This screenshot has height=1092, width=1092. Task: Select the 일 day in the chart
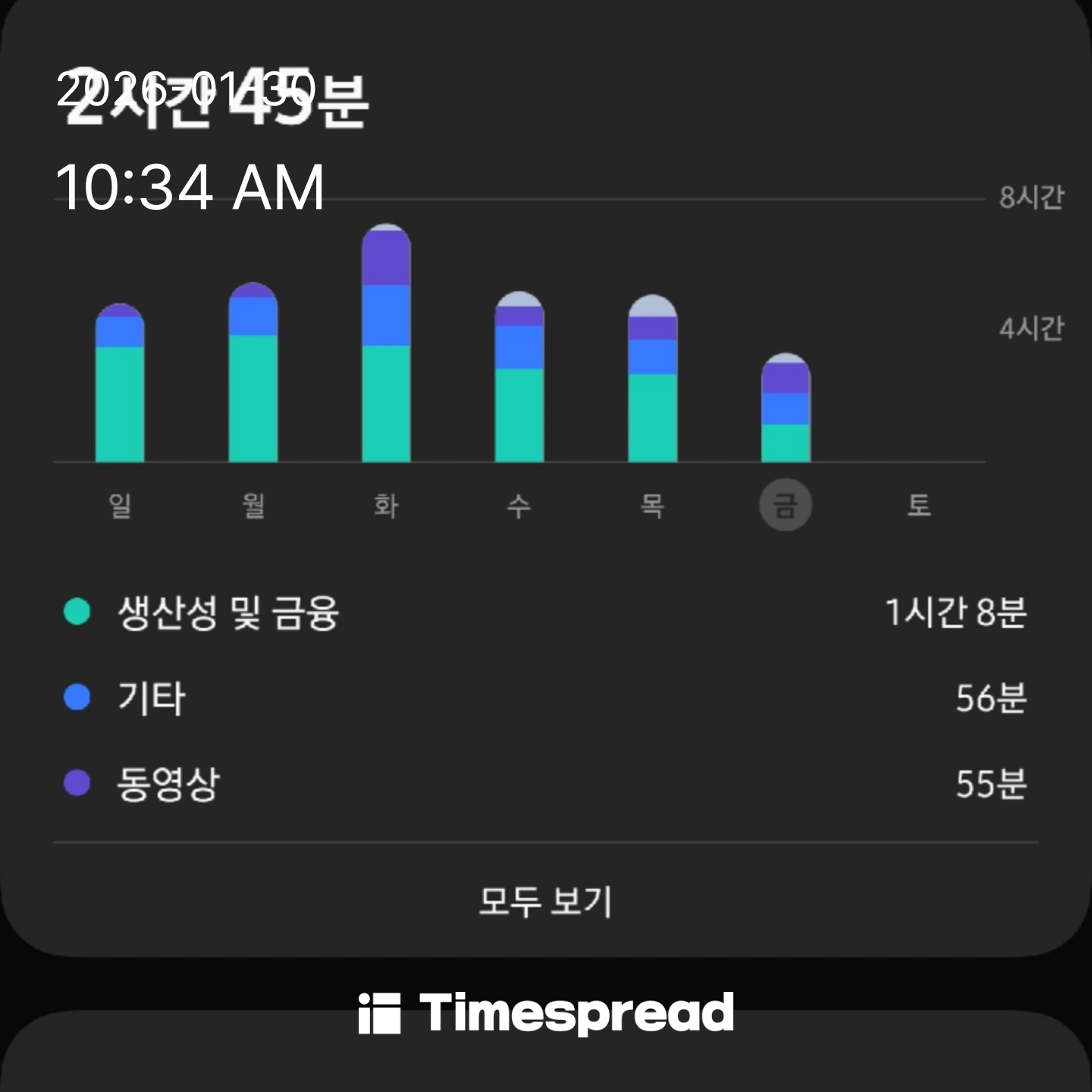point(120,505)
